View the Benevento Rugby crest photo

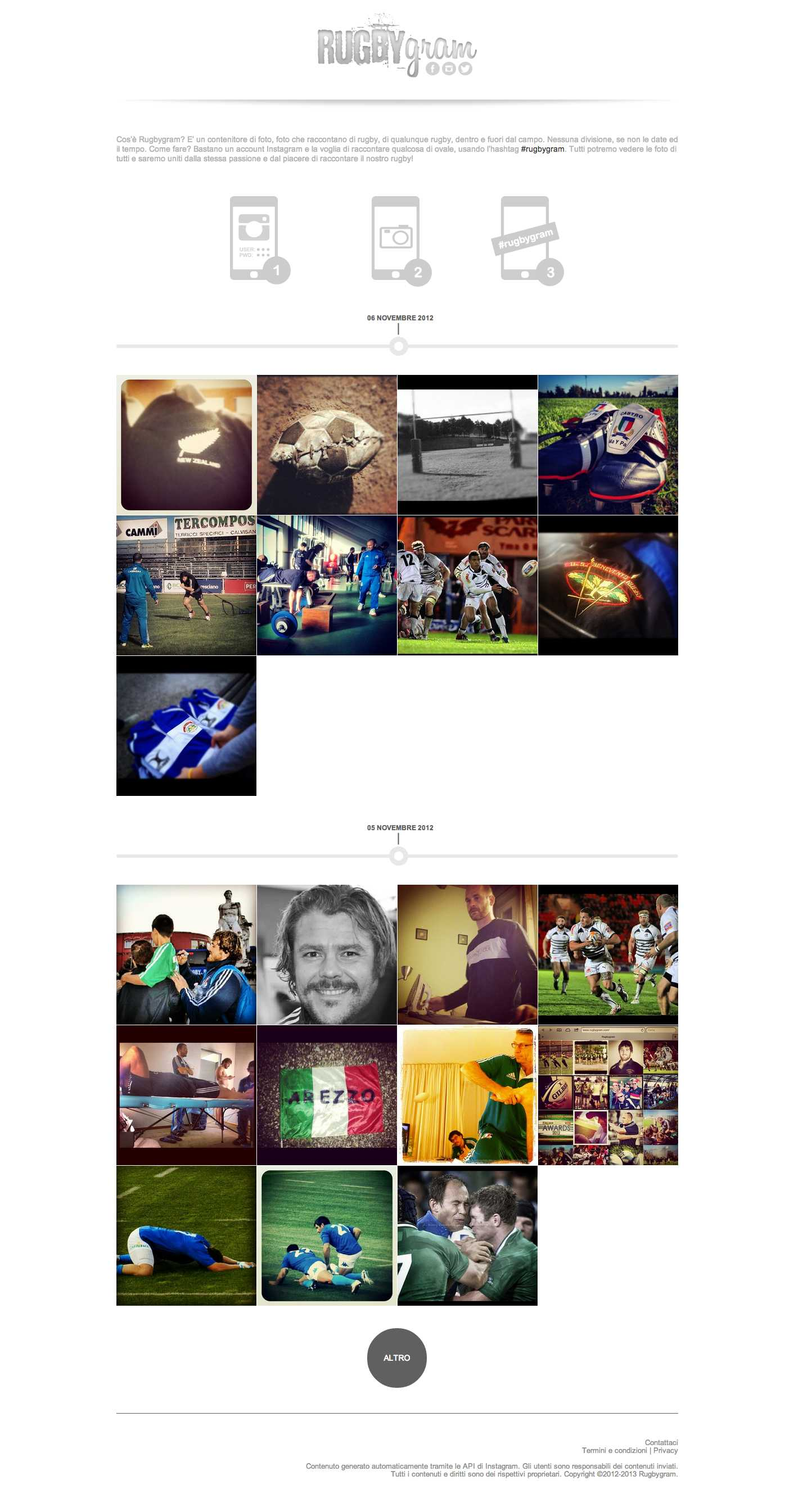click(x=607, y=585)
